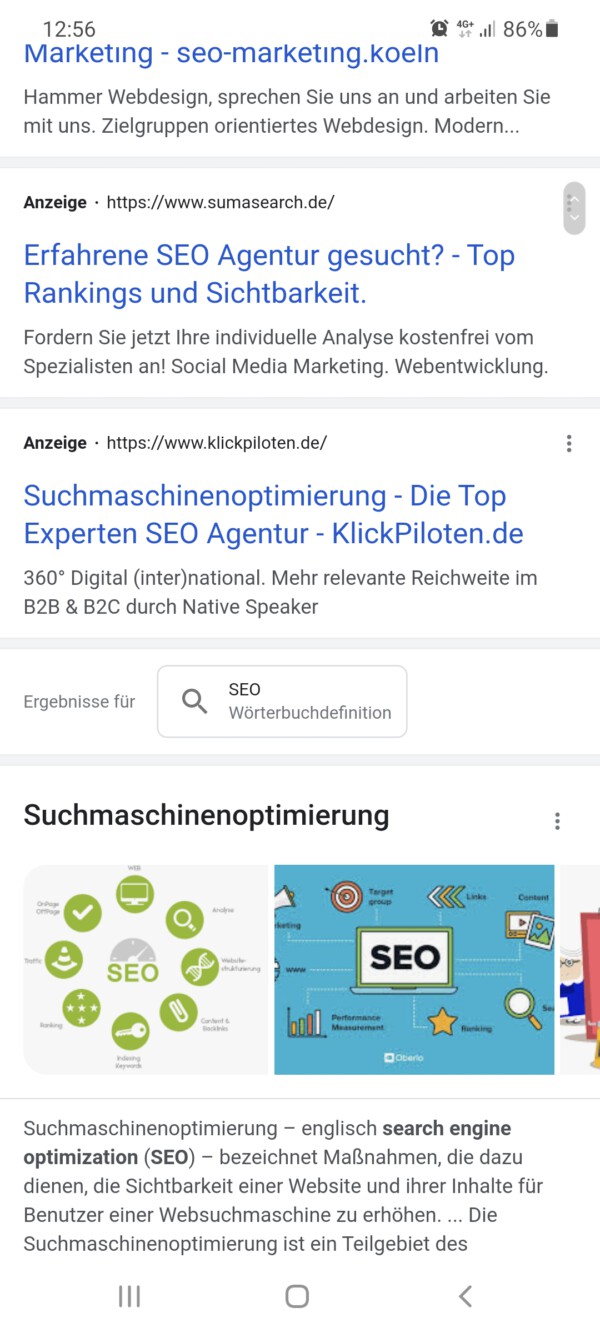Tap the fast scroll handle on right edge

[x=574, y=208]
